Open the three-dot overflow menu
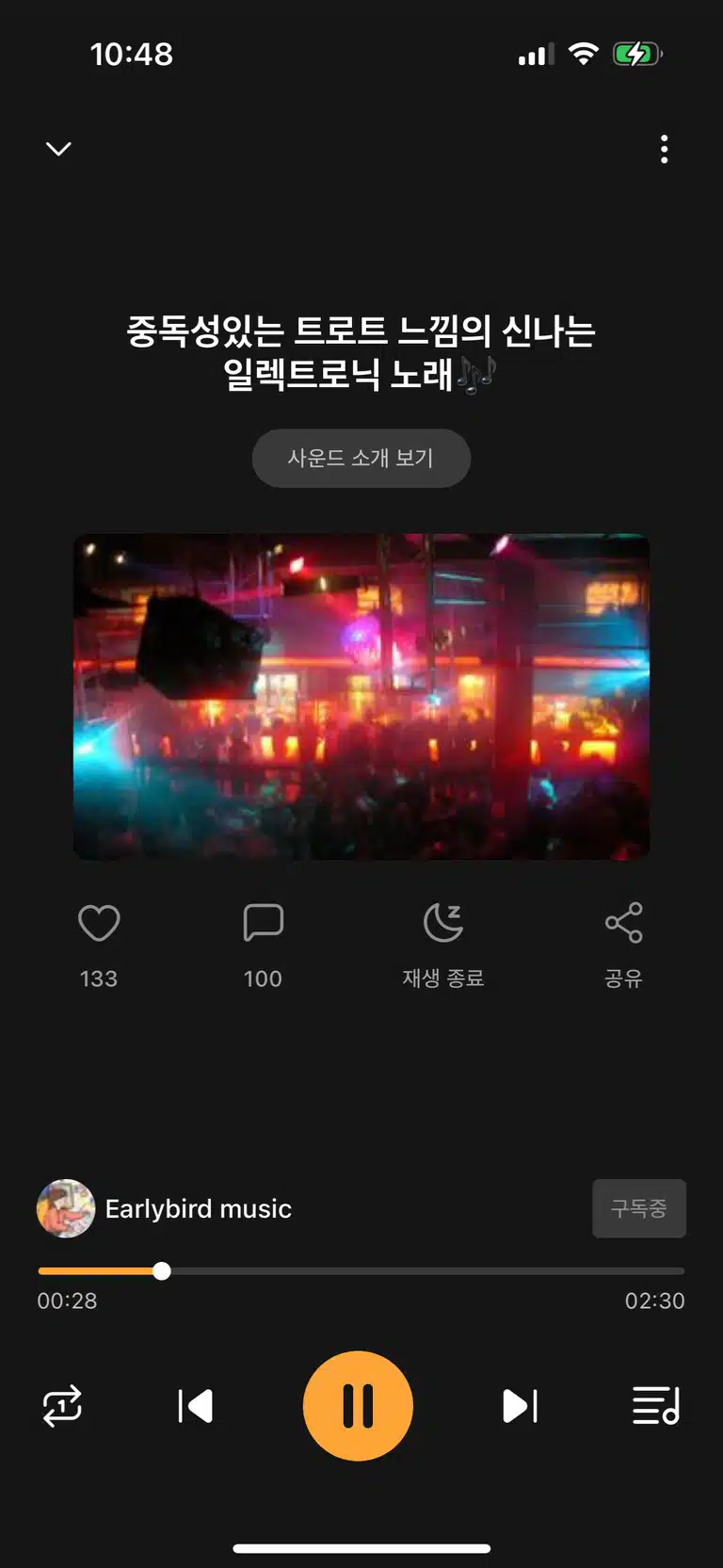The image size is (723, 1568). [665, 149]
